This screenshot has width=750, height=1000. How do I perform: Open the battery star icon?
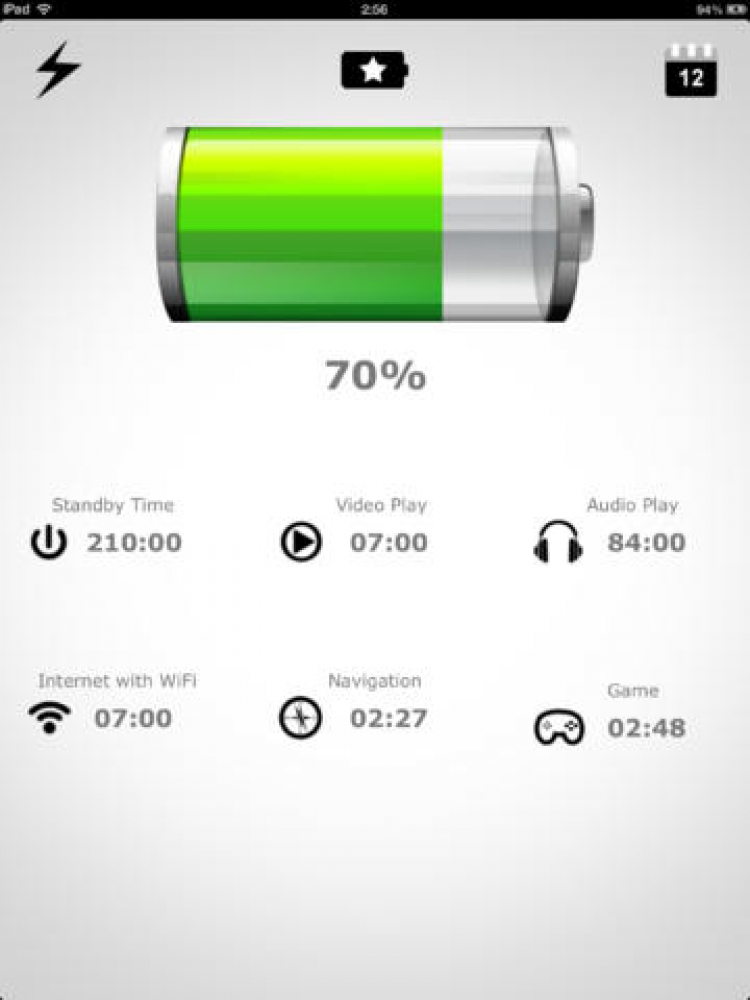[374, 70]
